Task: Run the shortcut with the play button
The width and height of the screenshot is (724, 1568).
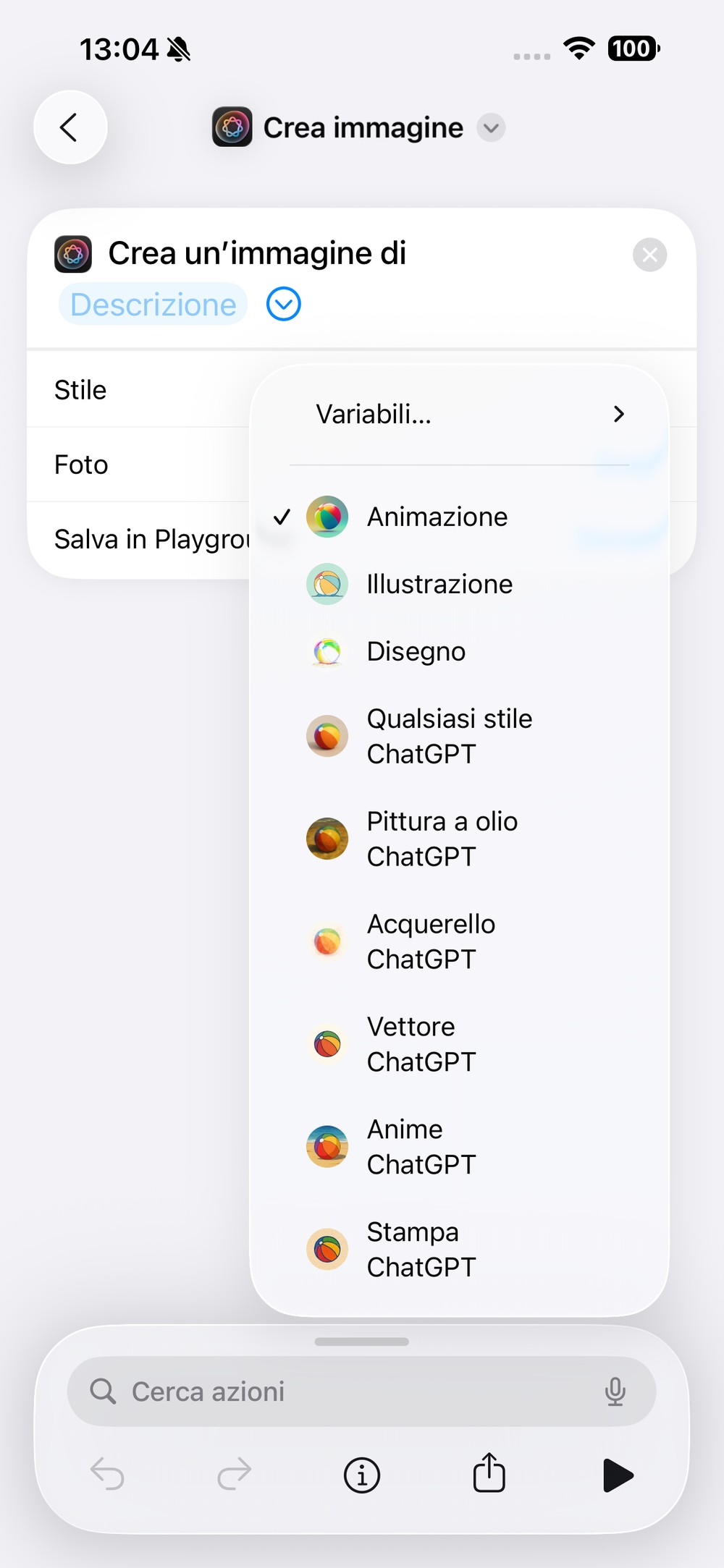Action: (618, 1475)
